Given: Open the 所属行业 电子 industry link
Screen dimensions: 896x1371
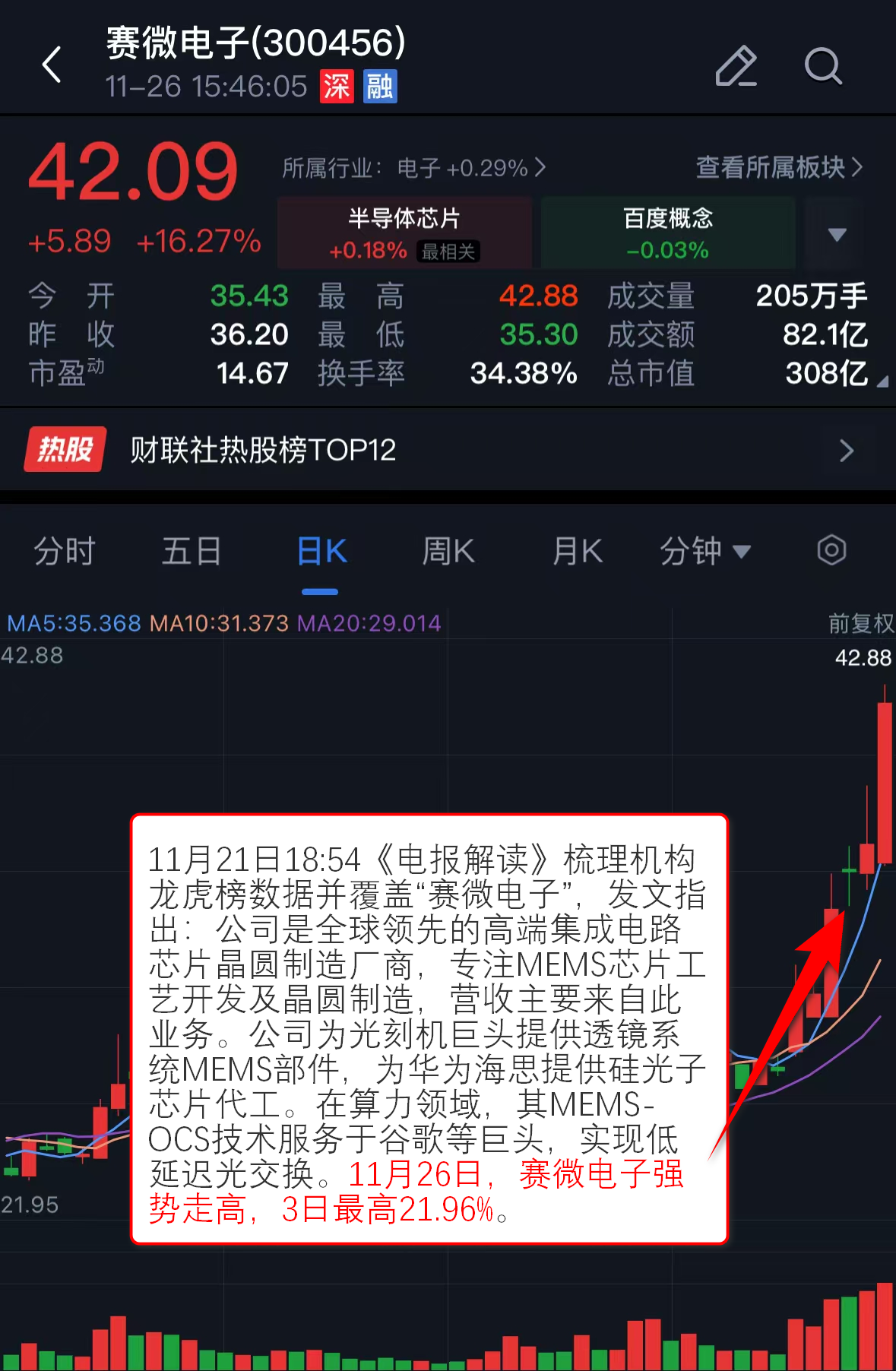Looking at the screenshot, I should tap(414, 168).
